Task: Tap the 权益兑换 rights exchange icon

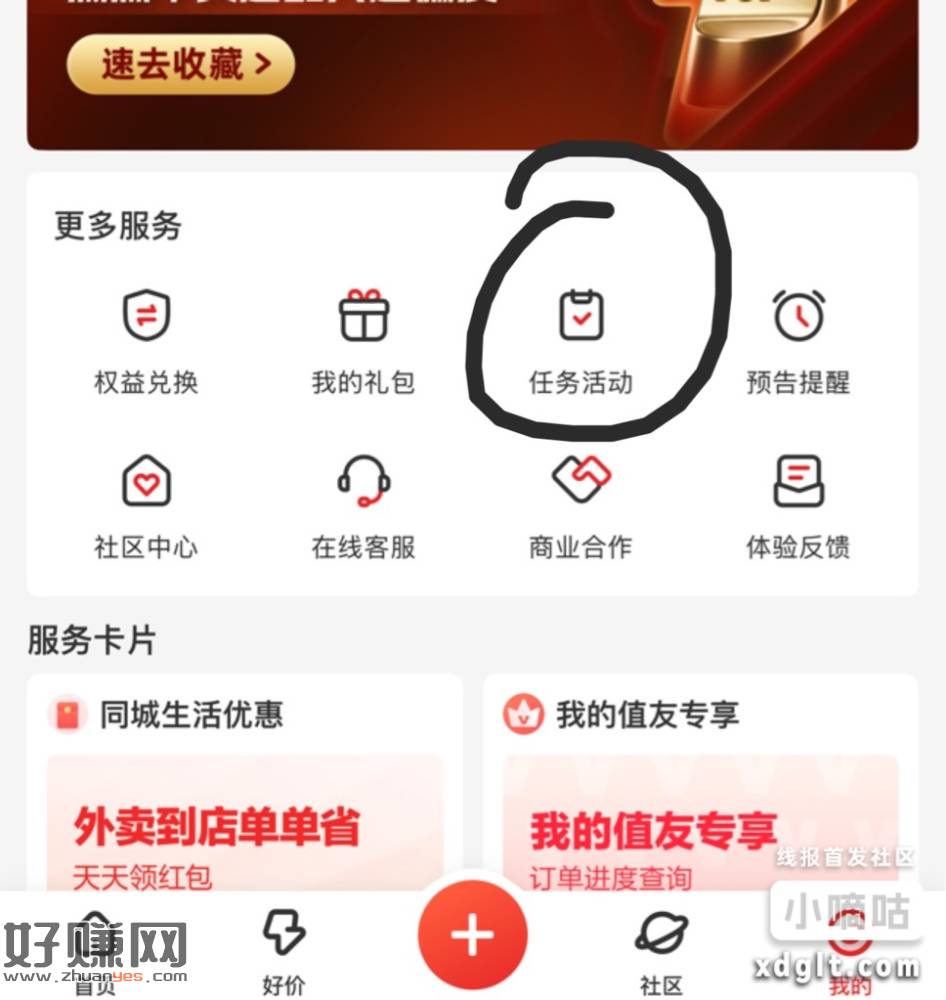Action: click(x=146, y=315)
